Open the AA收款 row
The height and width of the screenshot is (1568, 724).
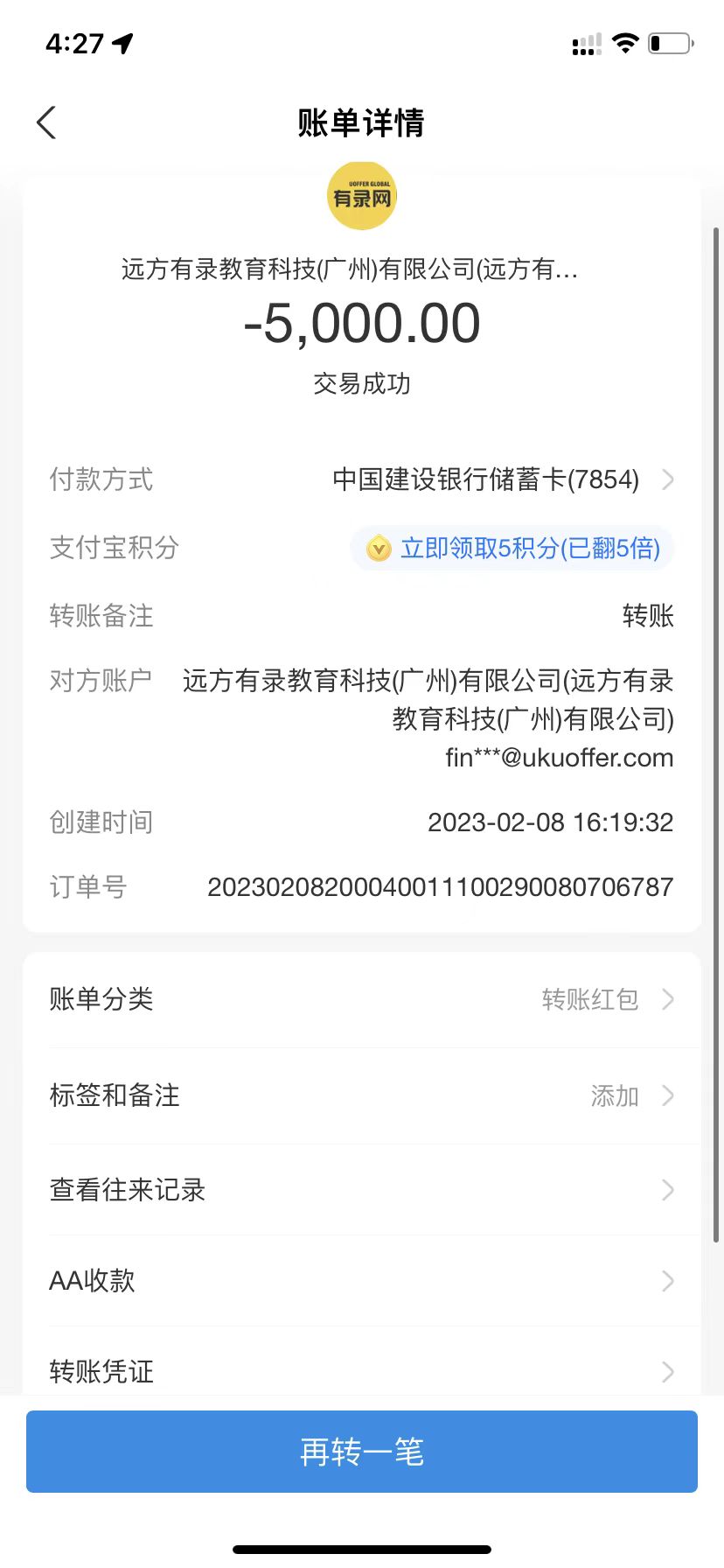tap(362, 1281)
